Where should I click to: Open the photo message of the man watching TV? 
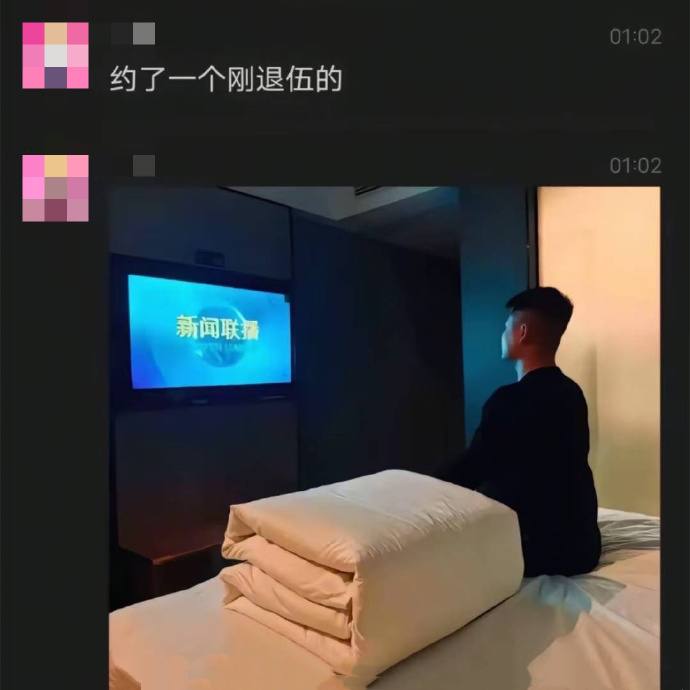(x=384, y=437)
